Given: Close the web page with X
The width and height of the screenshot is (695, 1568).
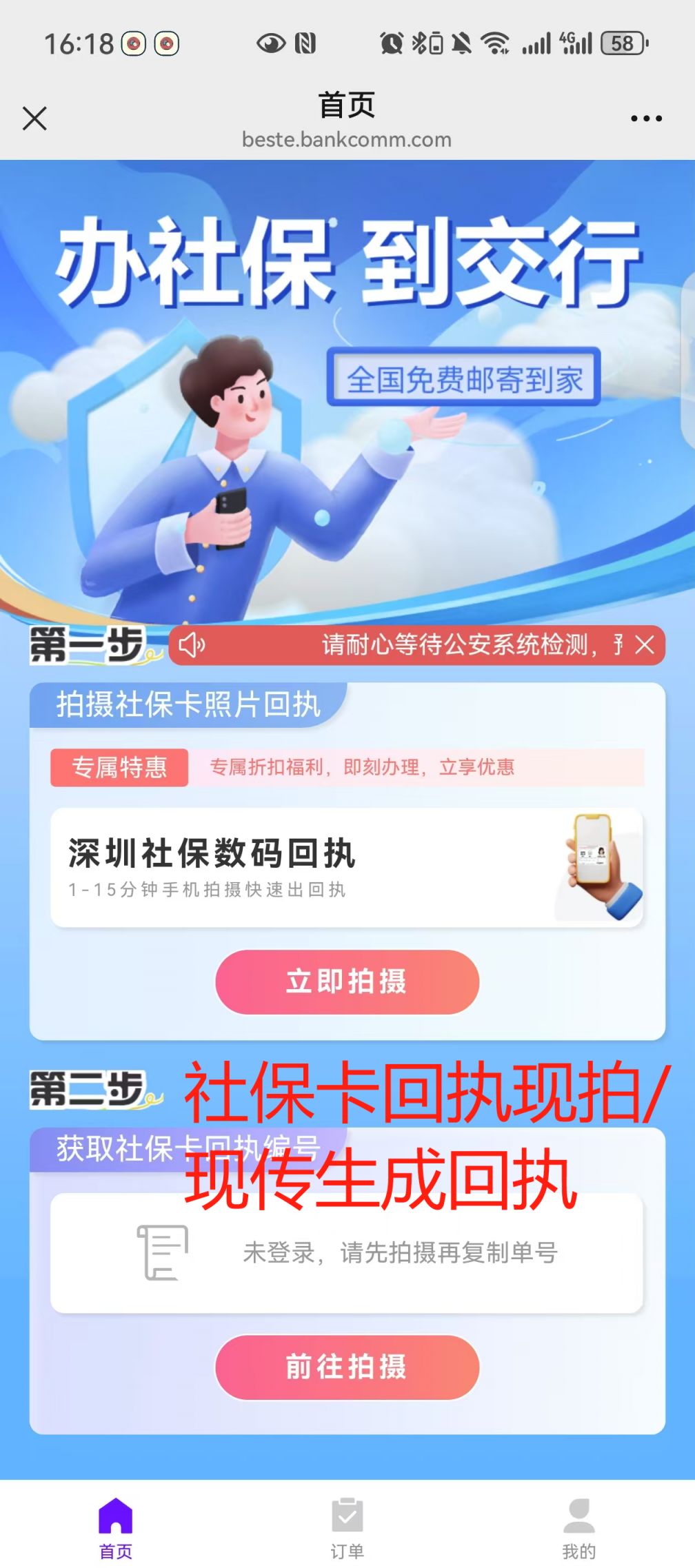Looking at the screenshot, I should pos(34,119).
